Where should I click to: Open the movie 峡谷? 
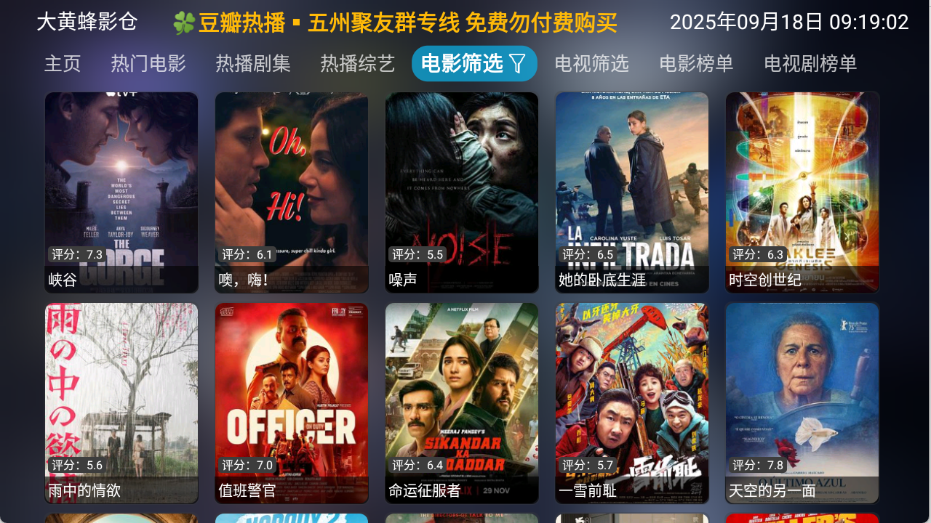point(121,192)
